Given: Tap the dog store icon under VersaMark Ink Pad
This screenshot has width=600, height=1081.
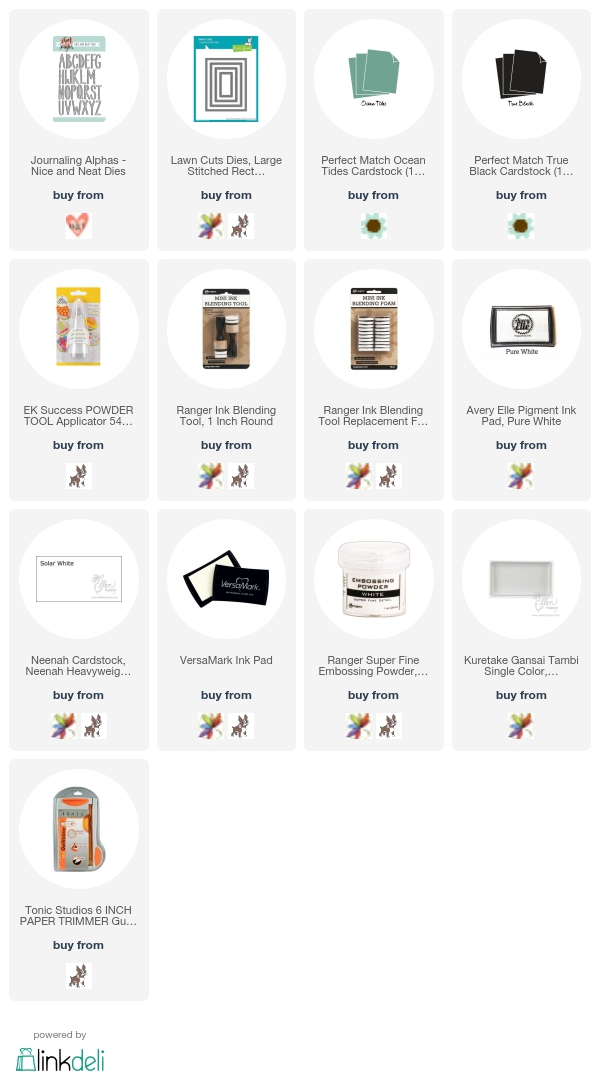Looking at the screenshot, I should (x=241, y=726).
